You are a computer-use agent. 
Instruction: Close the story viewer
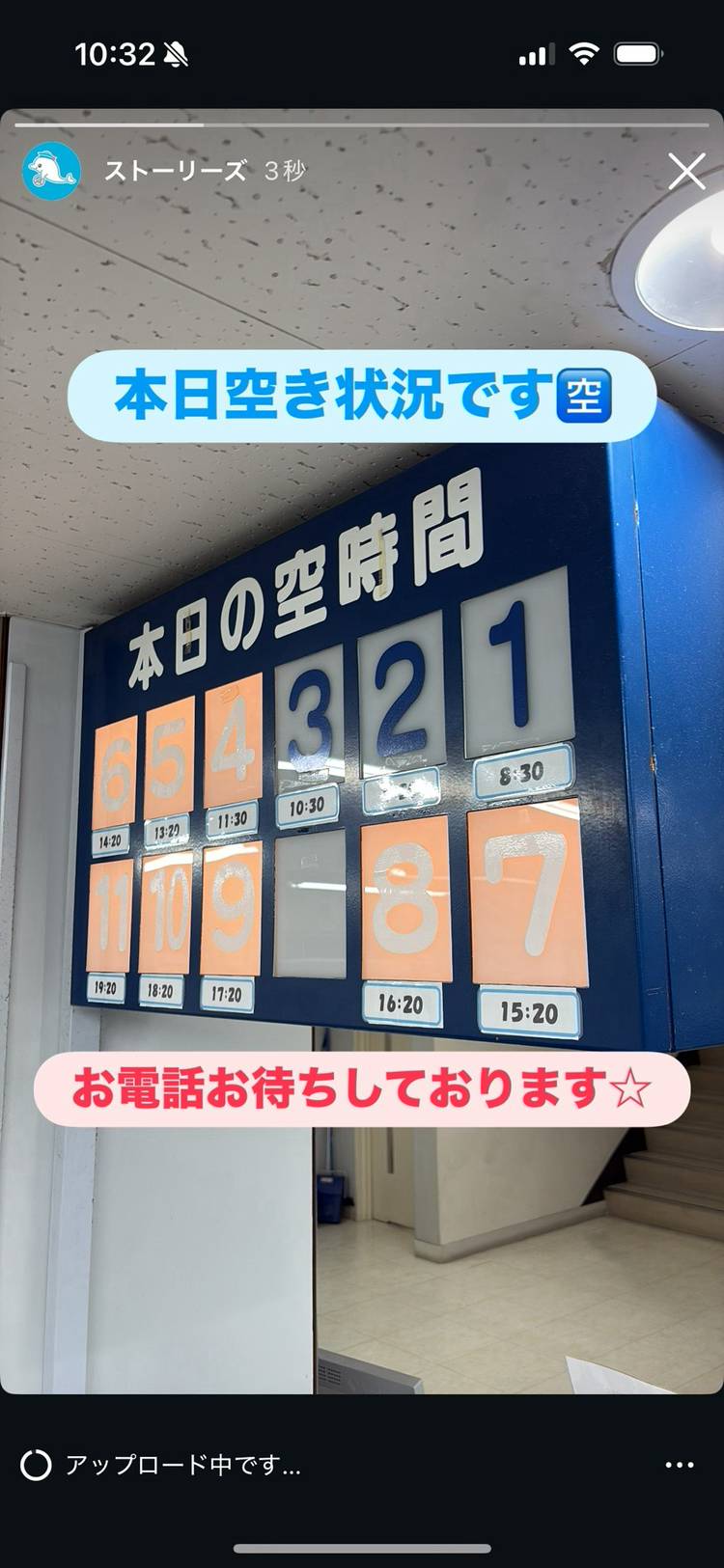tap(686, 172)
